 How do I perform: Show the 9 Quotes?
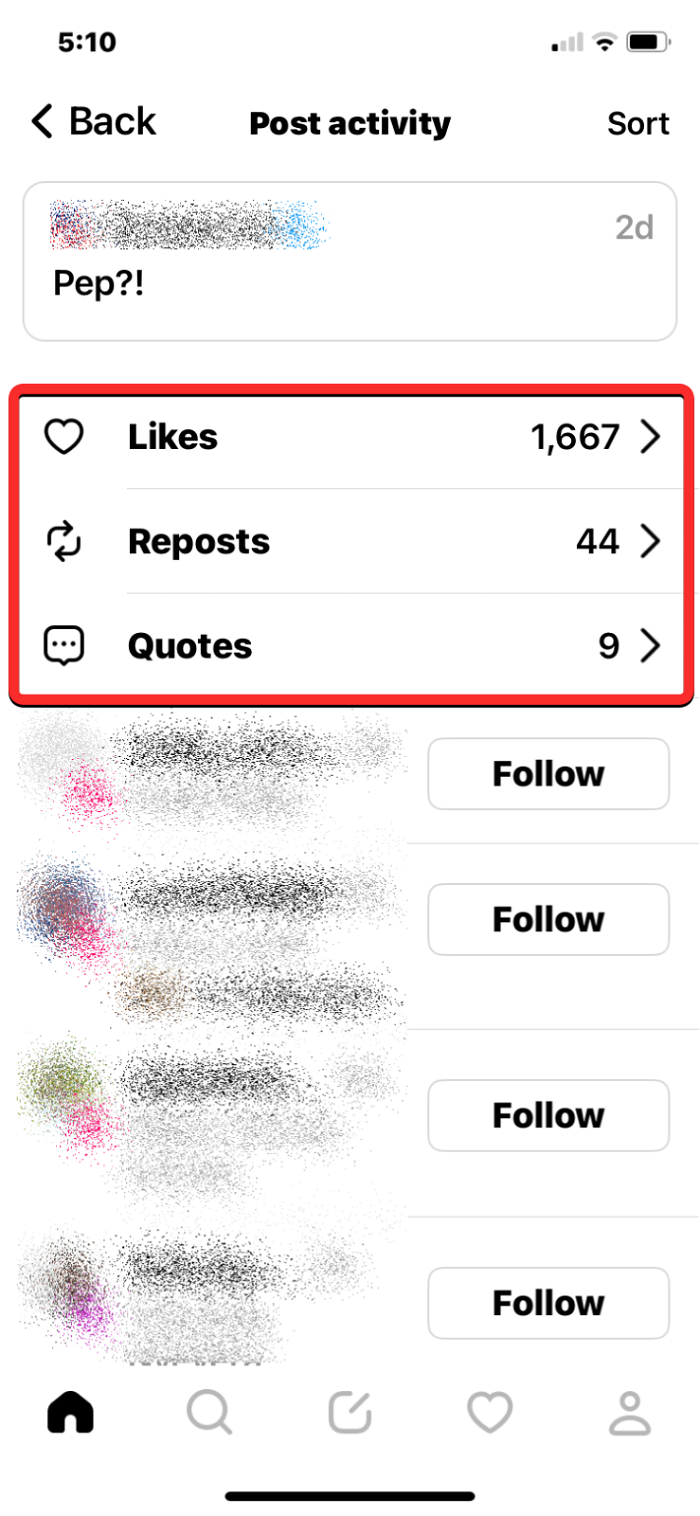pos(350,646)
